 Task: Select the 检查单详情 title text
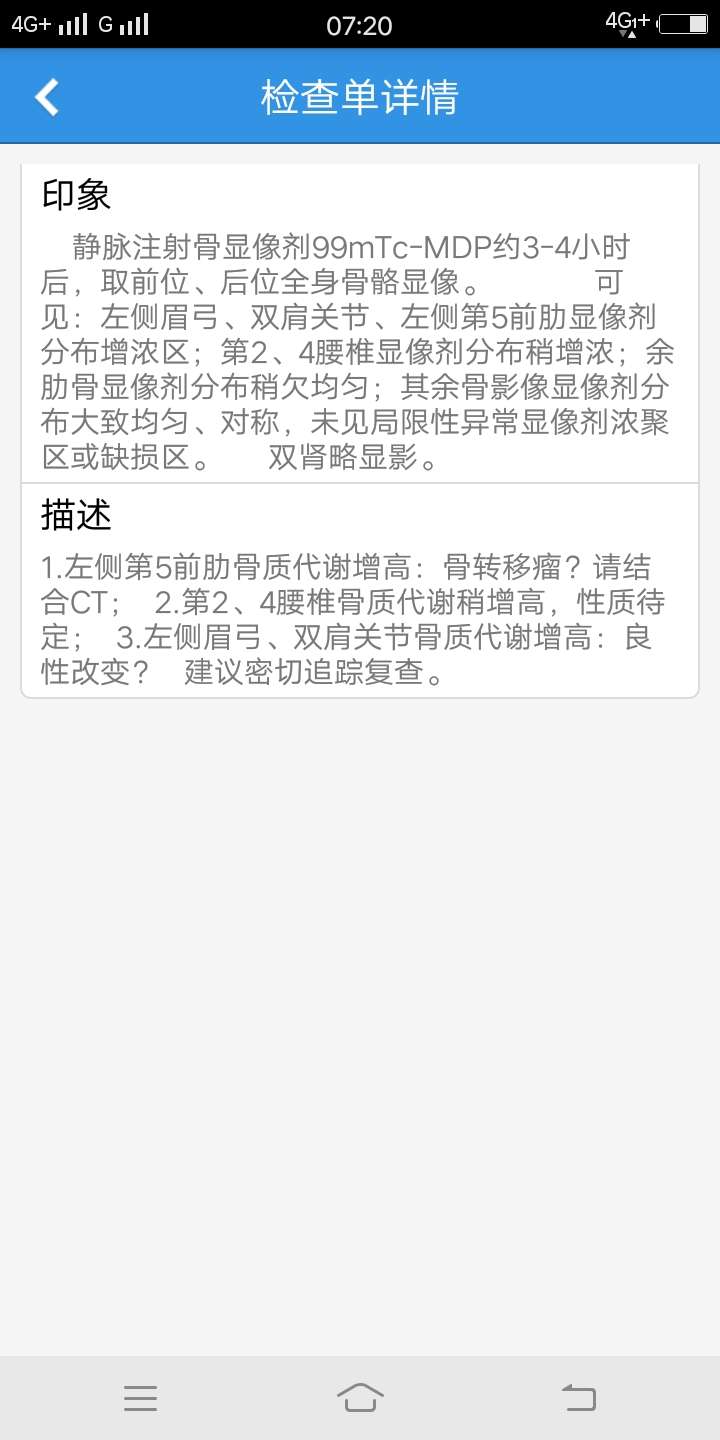(x=360, y=96)
